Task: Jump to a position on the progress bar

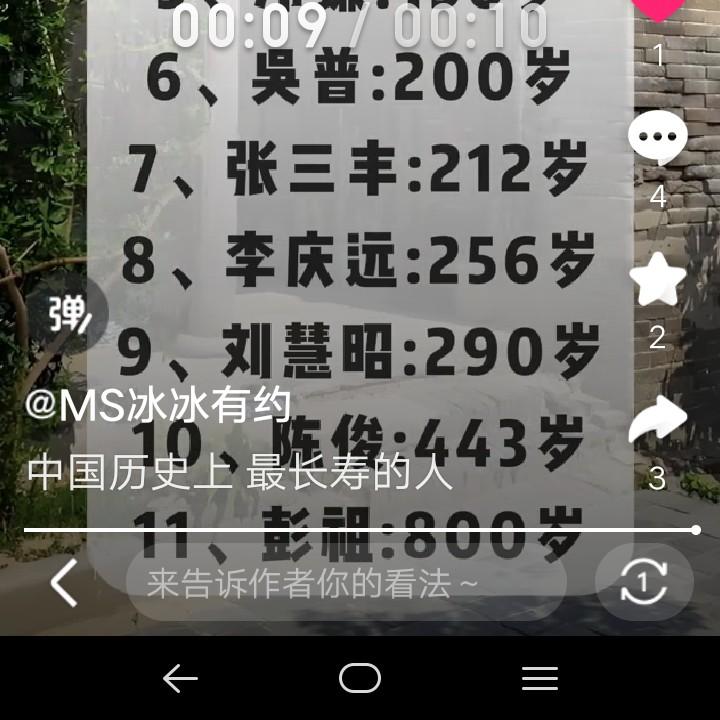Action: [x=360, y=530]
